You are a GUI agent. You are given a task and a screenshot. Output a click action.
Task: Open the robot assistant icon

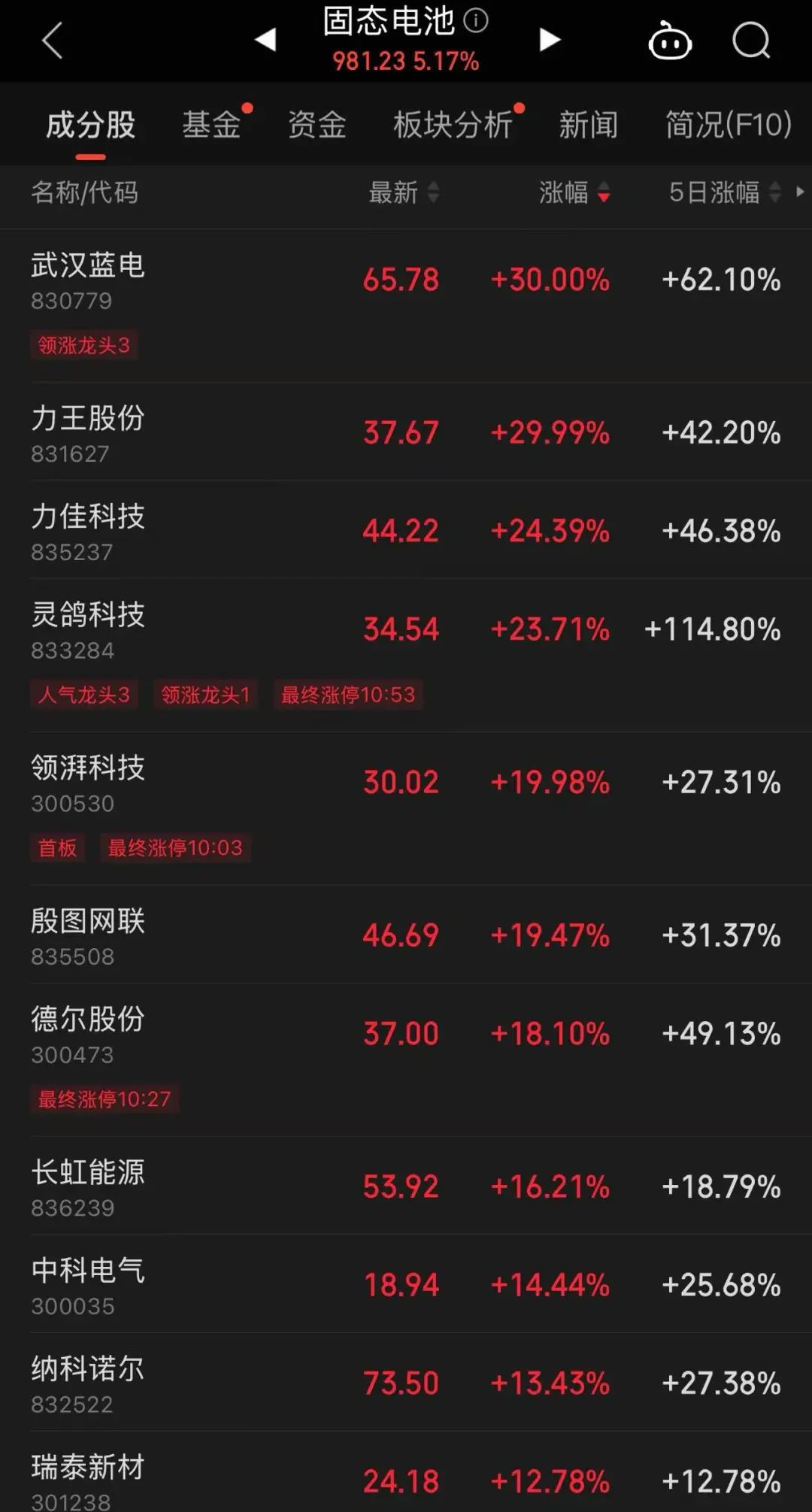(x=669, y=41)
